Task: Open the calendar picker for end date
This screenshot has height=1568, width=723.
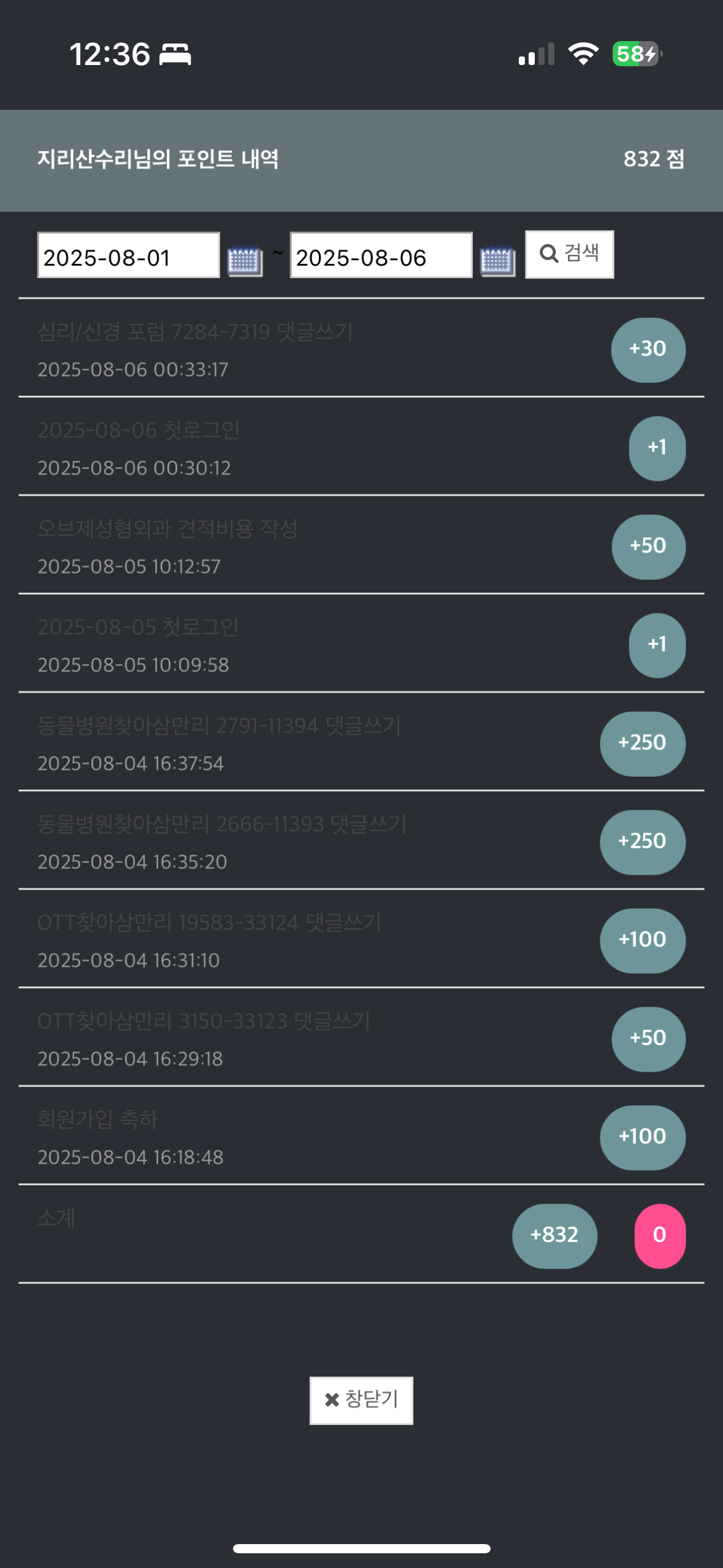Action: (x=497, y=261)
